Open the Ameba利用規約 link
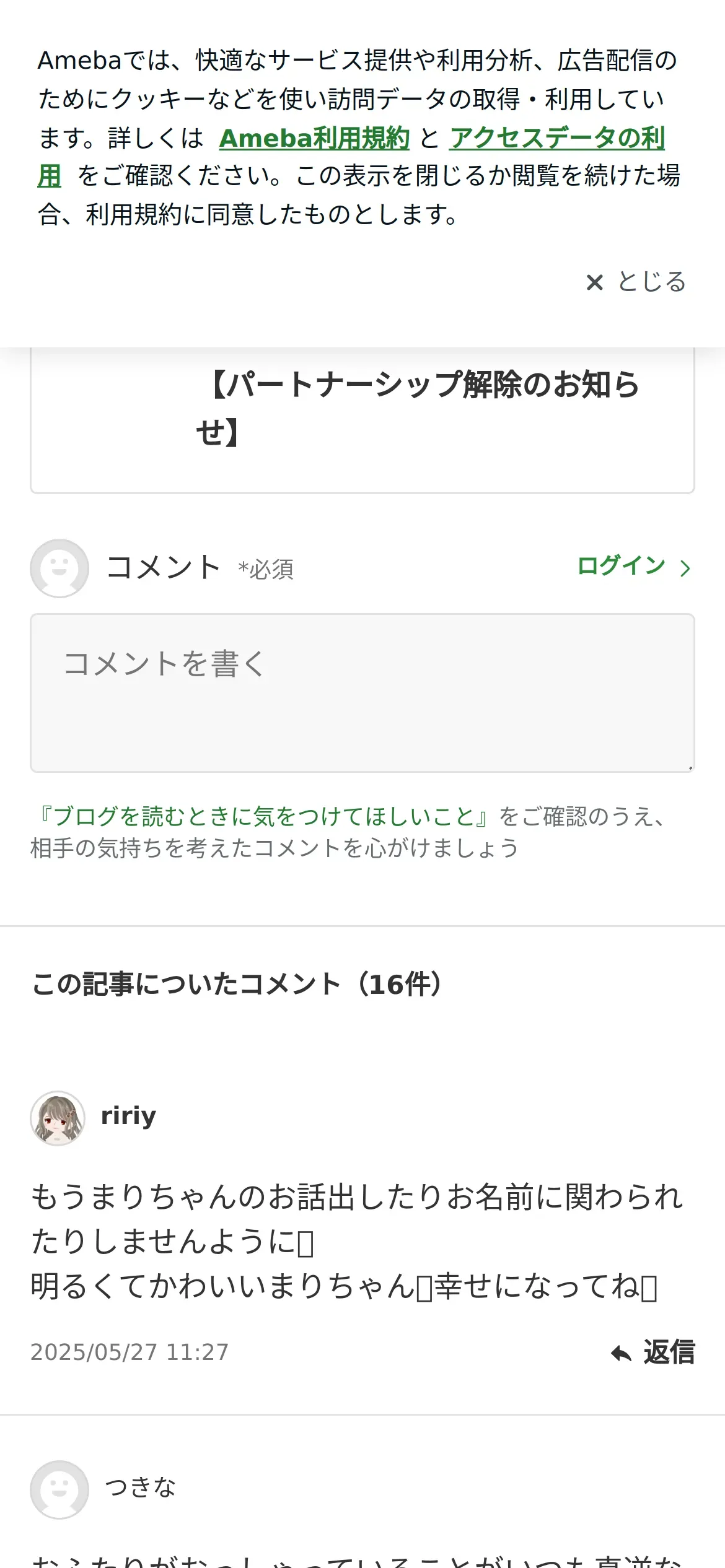The height and width of the screenshot is (1568, 725). tap(314, 138)
